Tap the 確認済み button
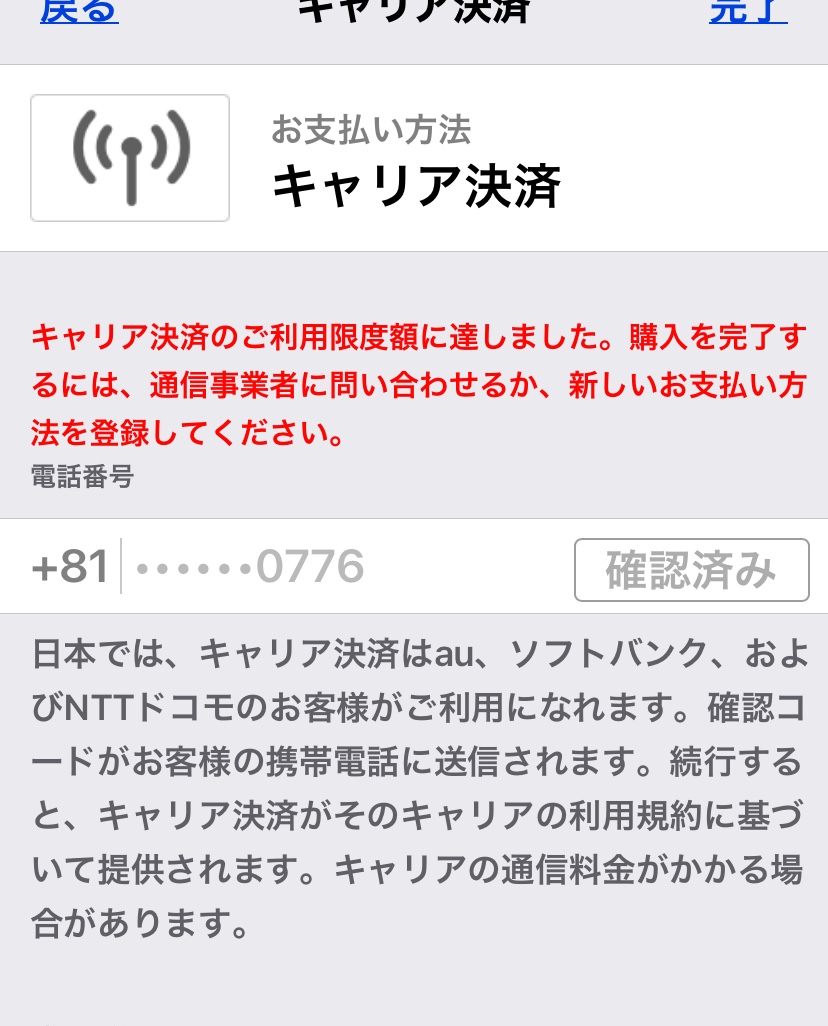Viewport: 828px width, 1026px height. click(x=691, y=570)
